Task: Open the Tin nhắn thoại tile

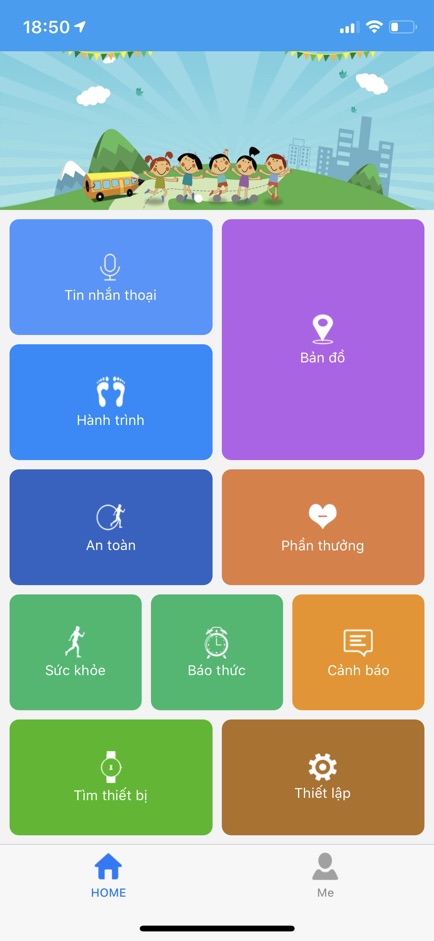Action: click(x=111, y=277)
